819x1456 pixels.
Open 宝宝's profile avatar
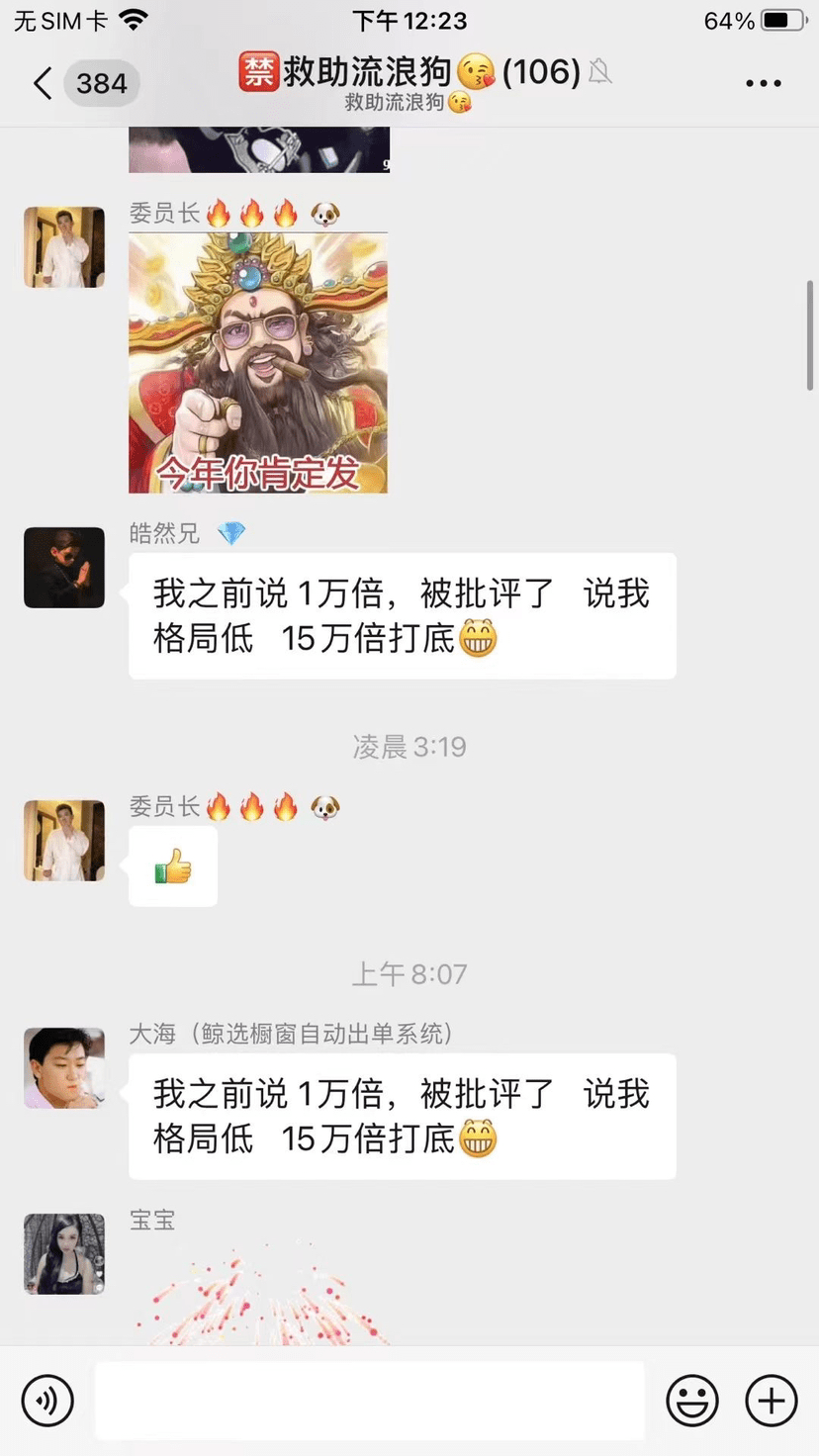tap(64, 1254)
